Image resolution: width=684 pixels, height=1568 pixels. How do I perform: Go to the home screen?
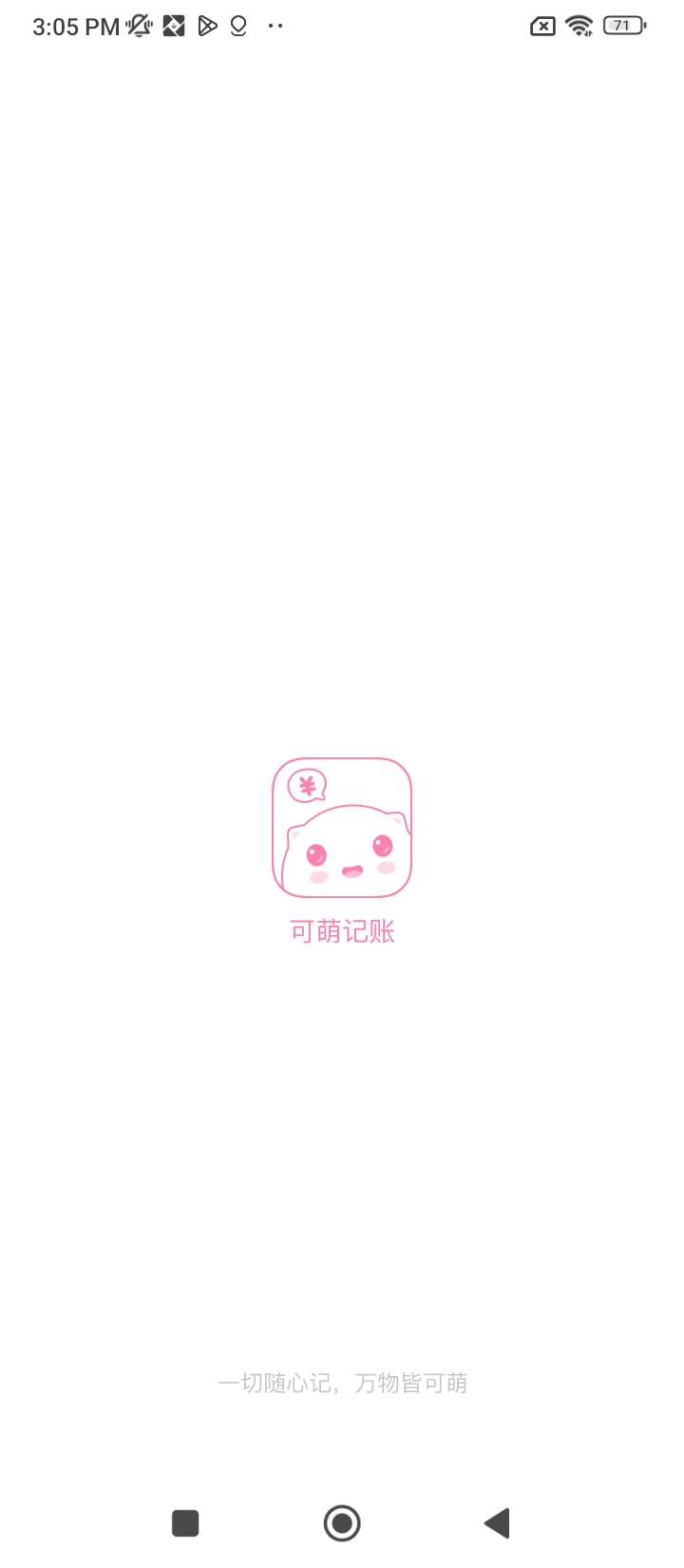[x=342, y=1523]
